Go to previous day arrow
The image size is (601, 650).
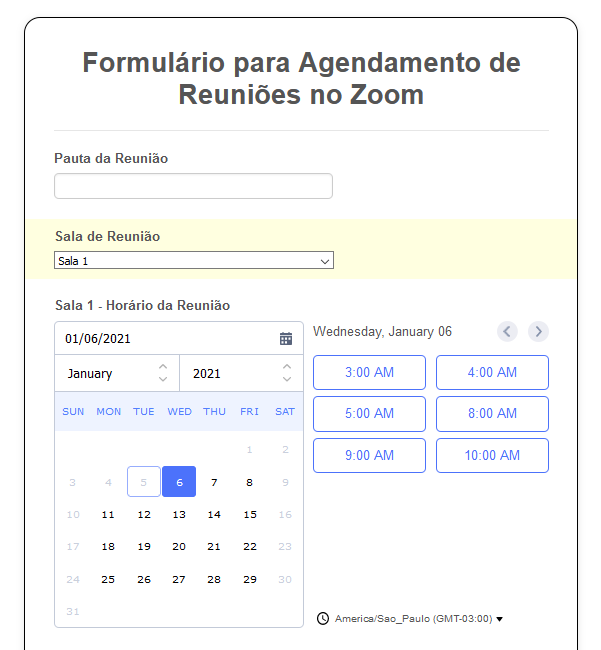[x=507, y=331]
